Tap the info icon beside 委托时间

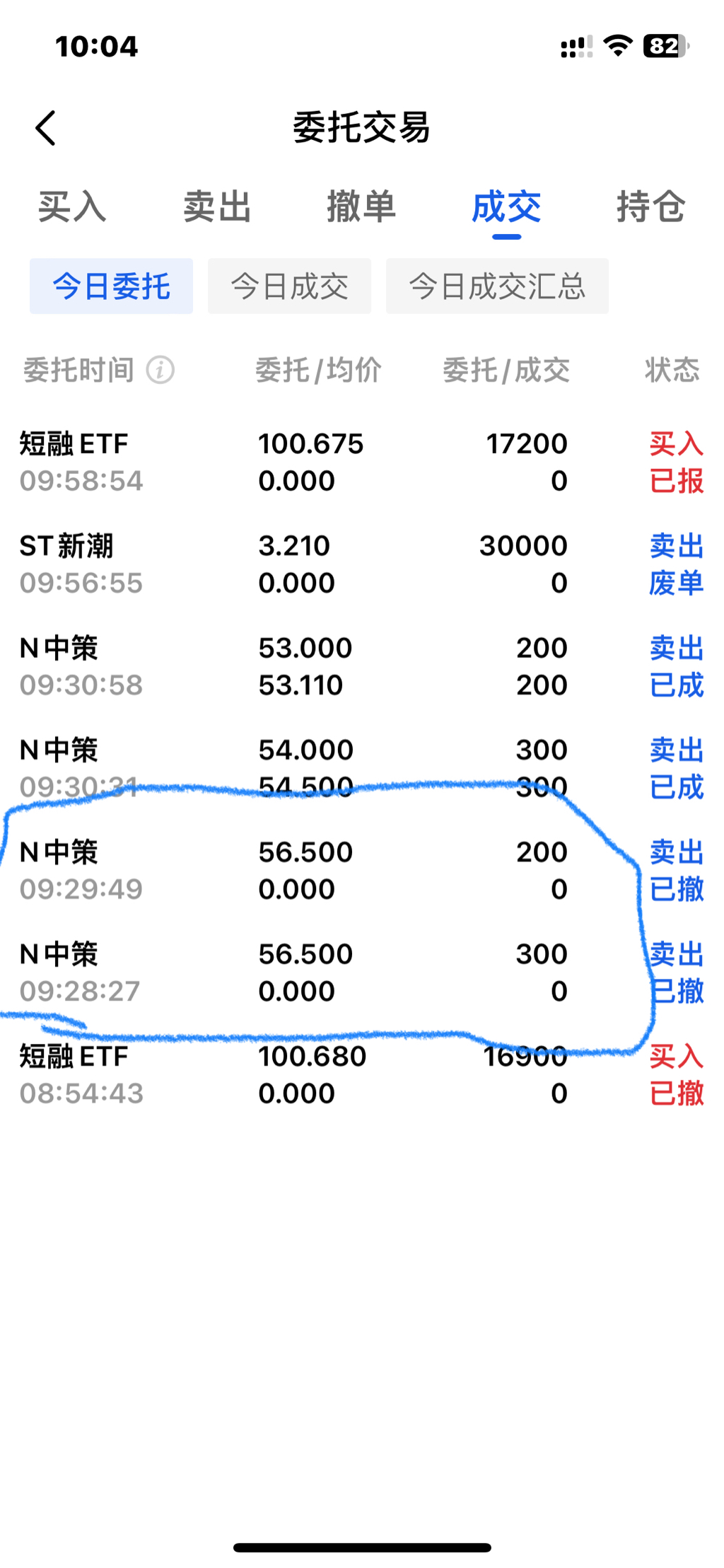[160, 369]
